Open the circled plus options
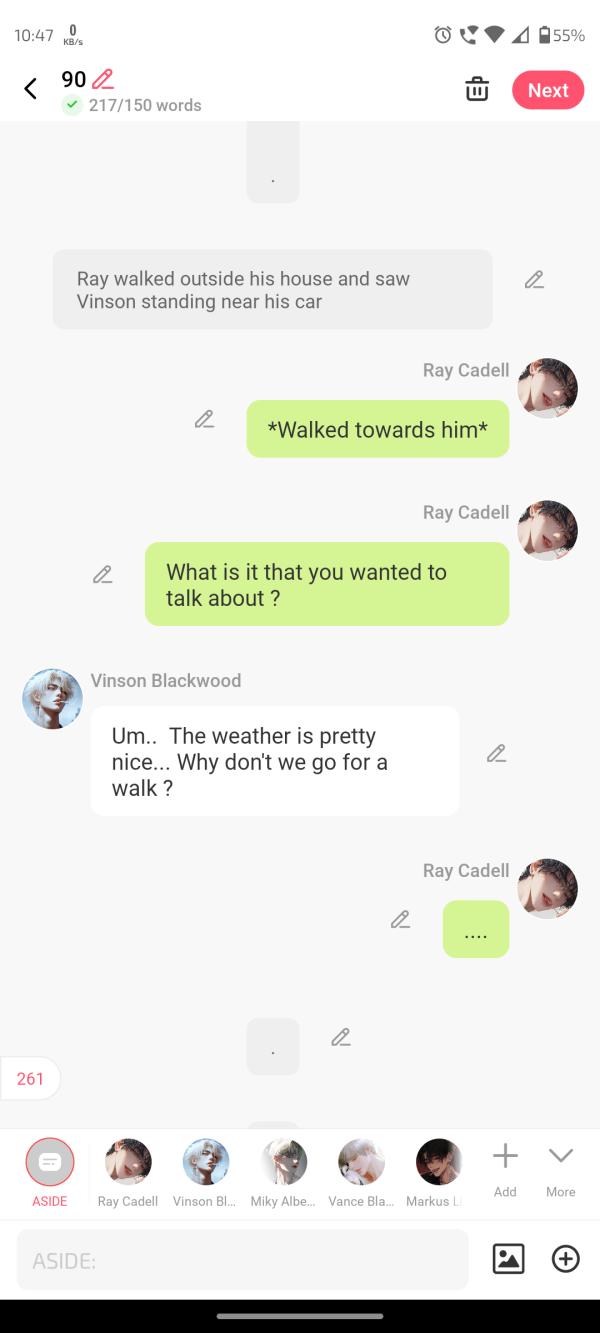 pyautogui.click(x=565, y=1259)
